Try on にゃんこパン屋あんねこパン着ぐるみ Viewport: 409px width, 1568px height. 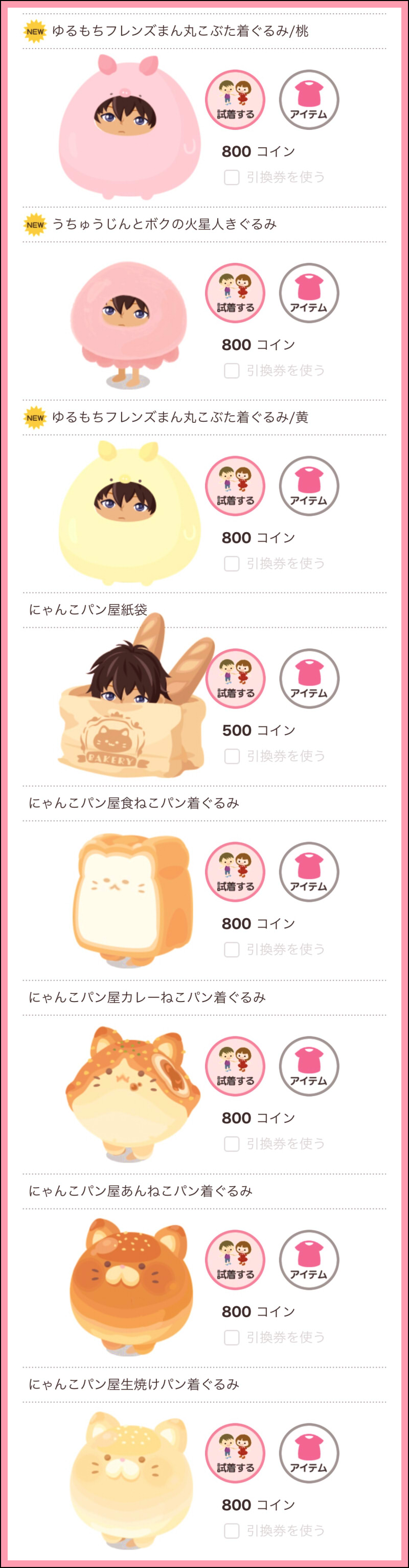tap(235, 1259)
